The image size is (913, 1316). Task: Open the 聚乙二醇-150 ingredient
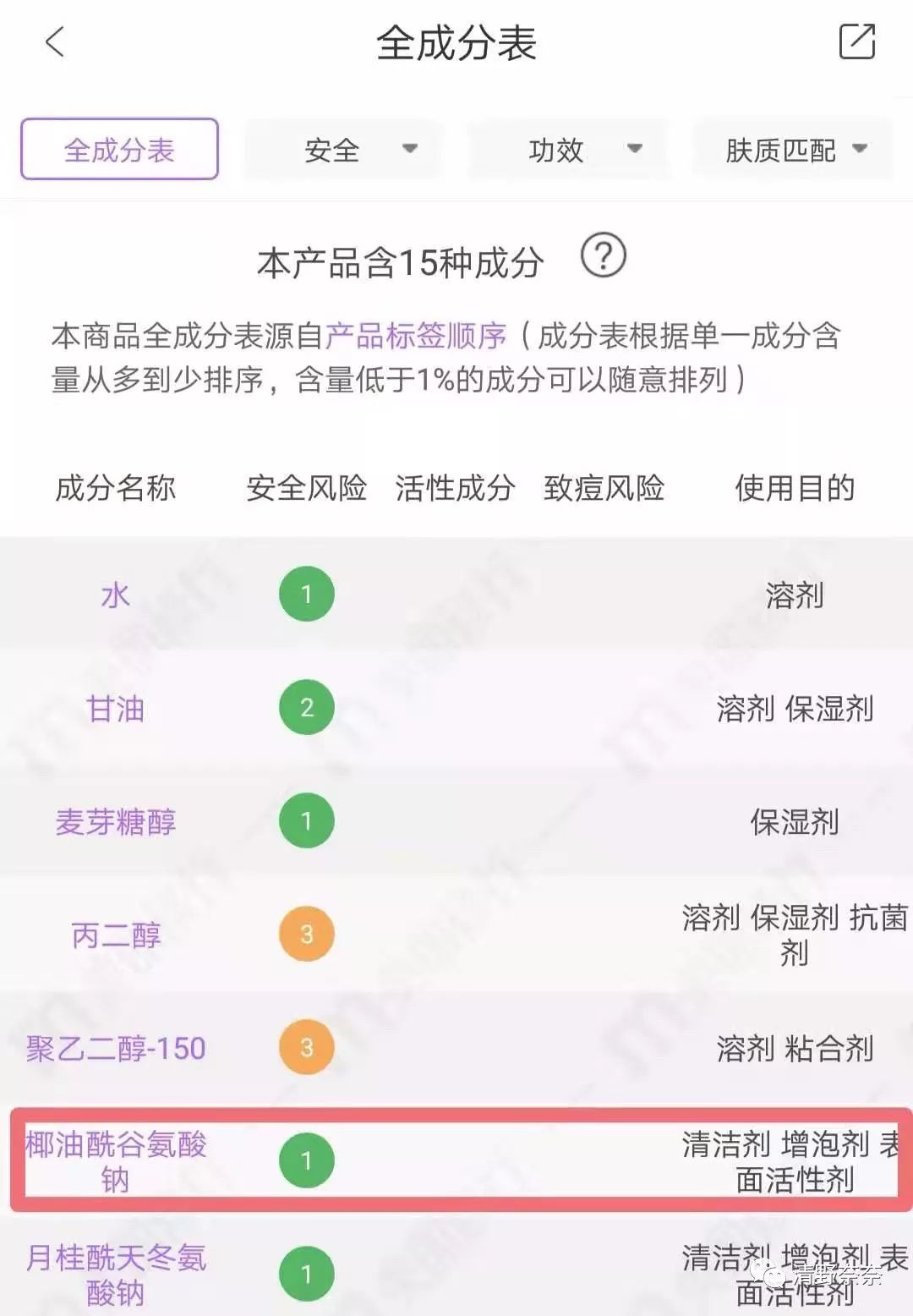click(x=116, y=1048)
